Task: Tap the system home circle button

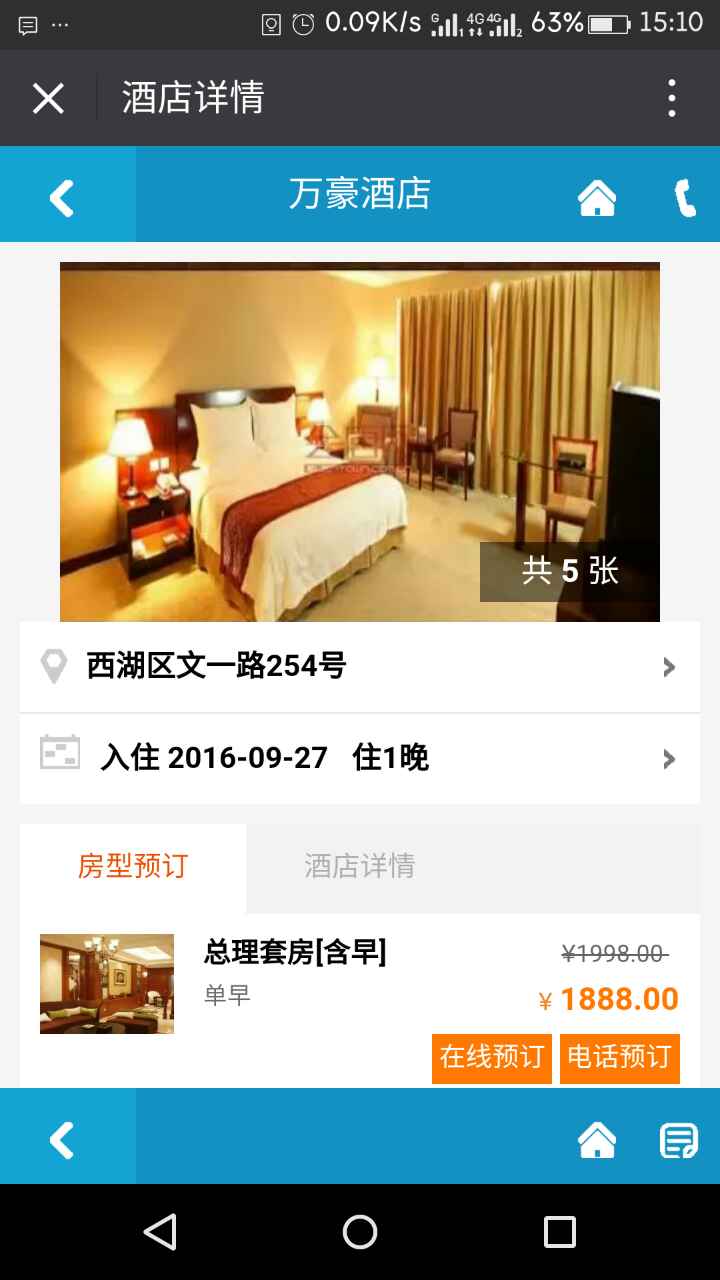Action: point(360,1232)
